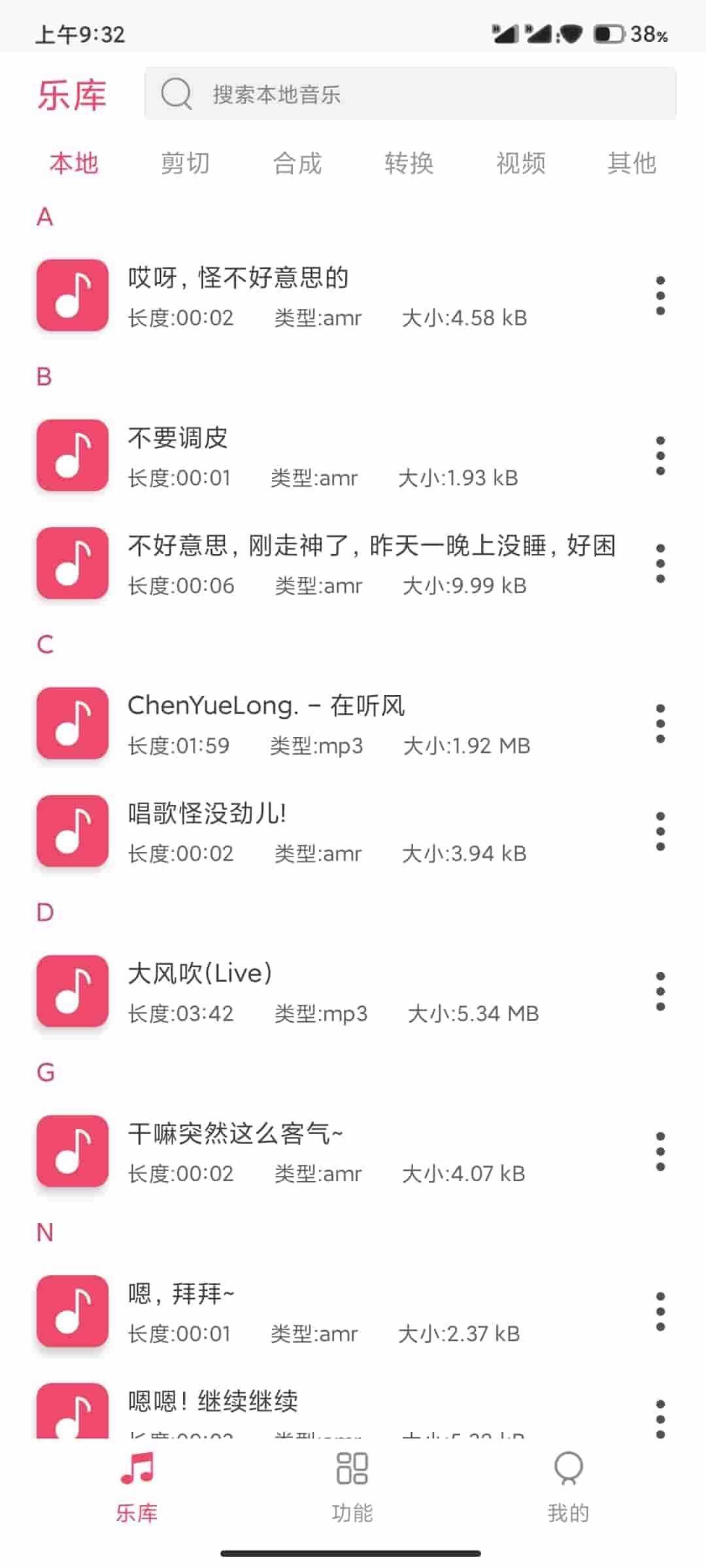Viewport: 706px width, 1568px height.
Task: Tap the song icon beside 哎呀，怪不好意思的
Action: (x=72, y=295)
